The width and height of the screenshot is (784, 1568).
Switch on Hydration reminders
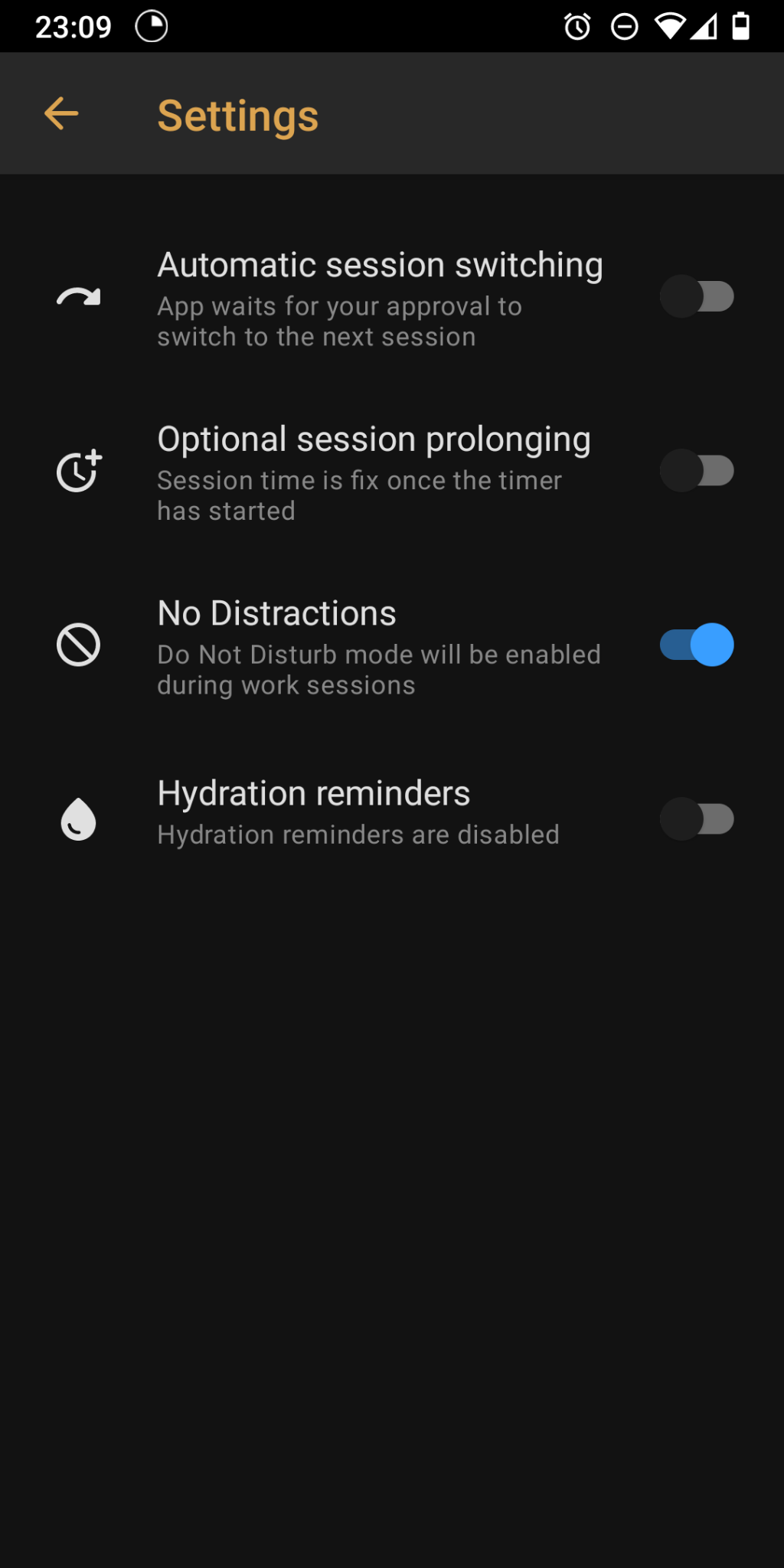click(x=697, y=818)
